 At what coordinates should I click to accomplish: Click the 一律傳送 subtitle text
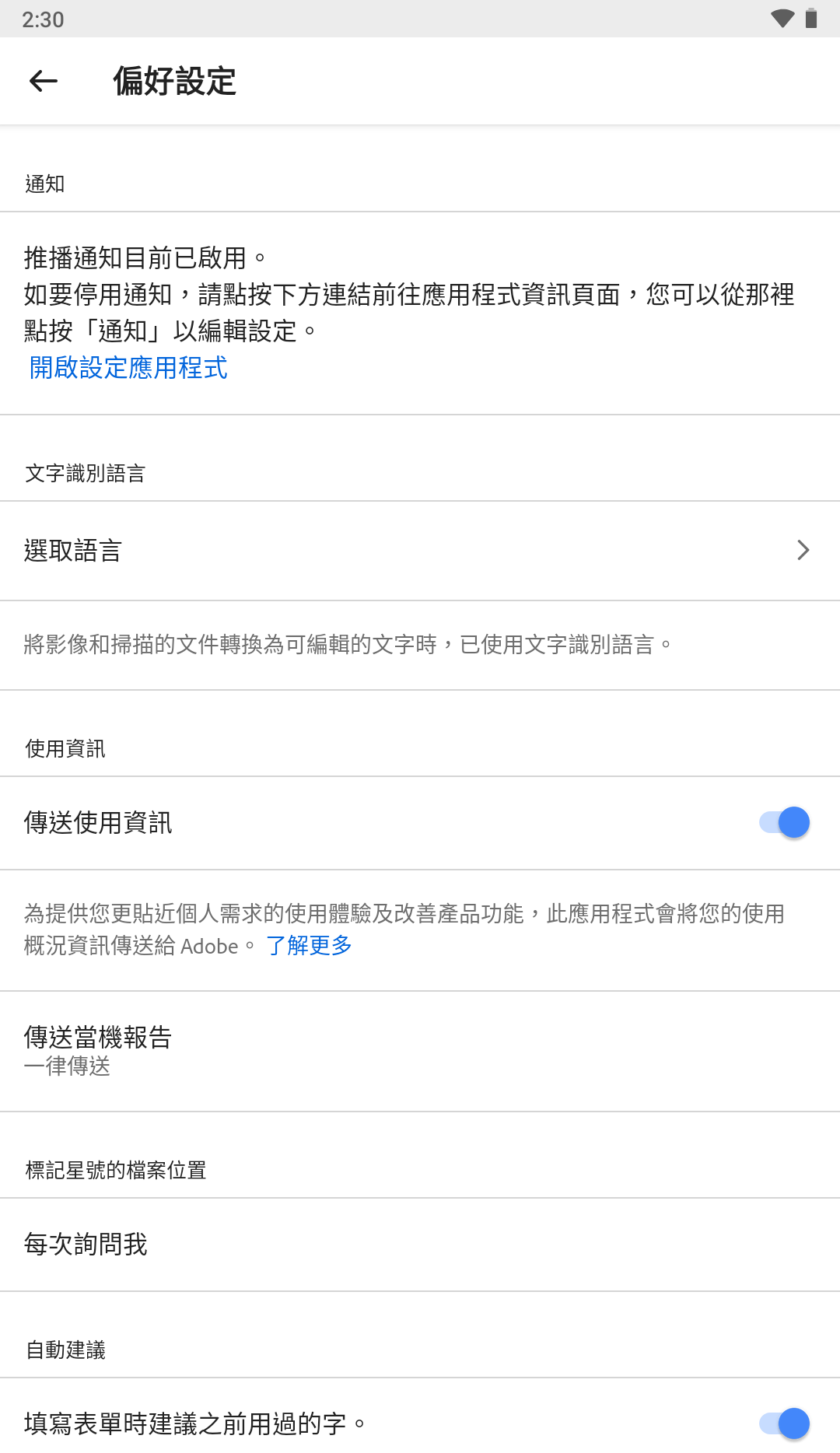67,1067
